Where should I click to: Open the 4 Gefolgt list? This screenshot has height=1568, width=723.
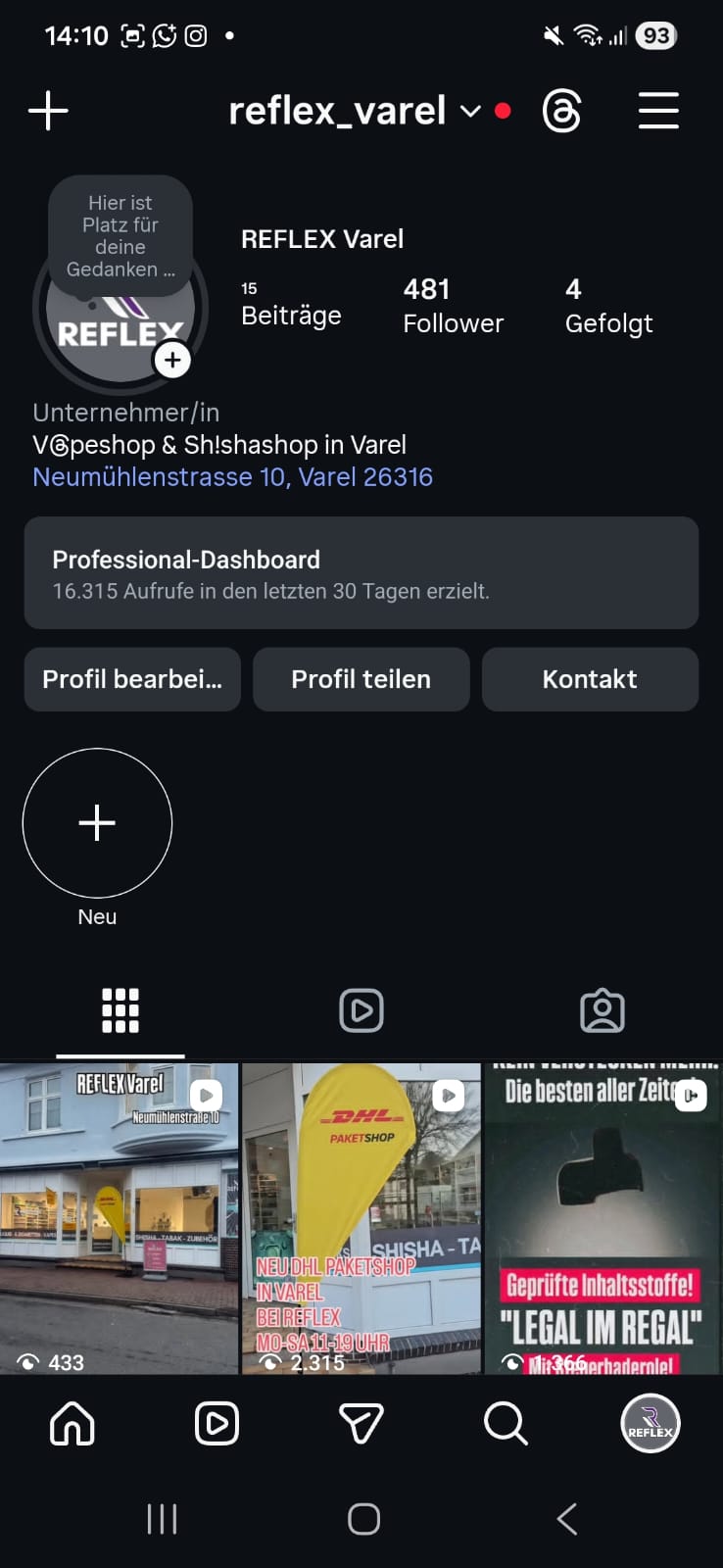[x=608, y=305]
